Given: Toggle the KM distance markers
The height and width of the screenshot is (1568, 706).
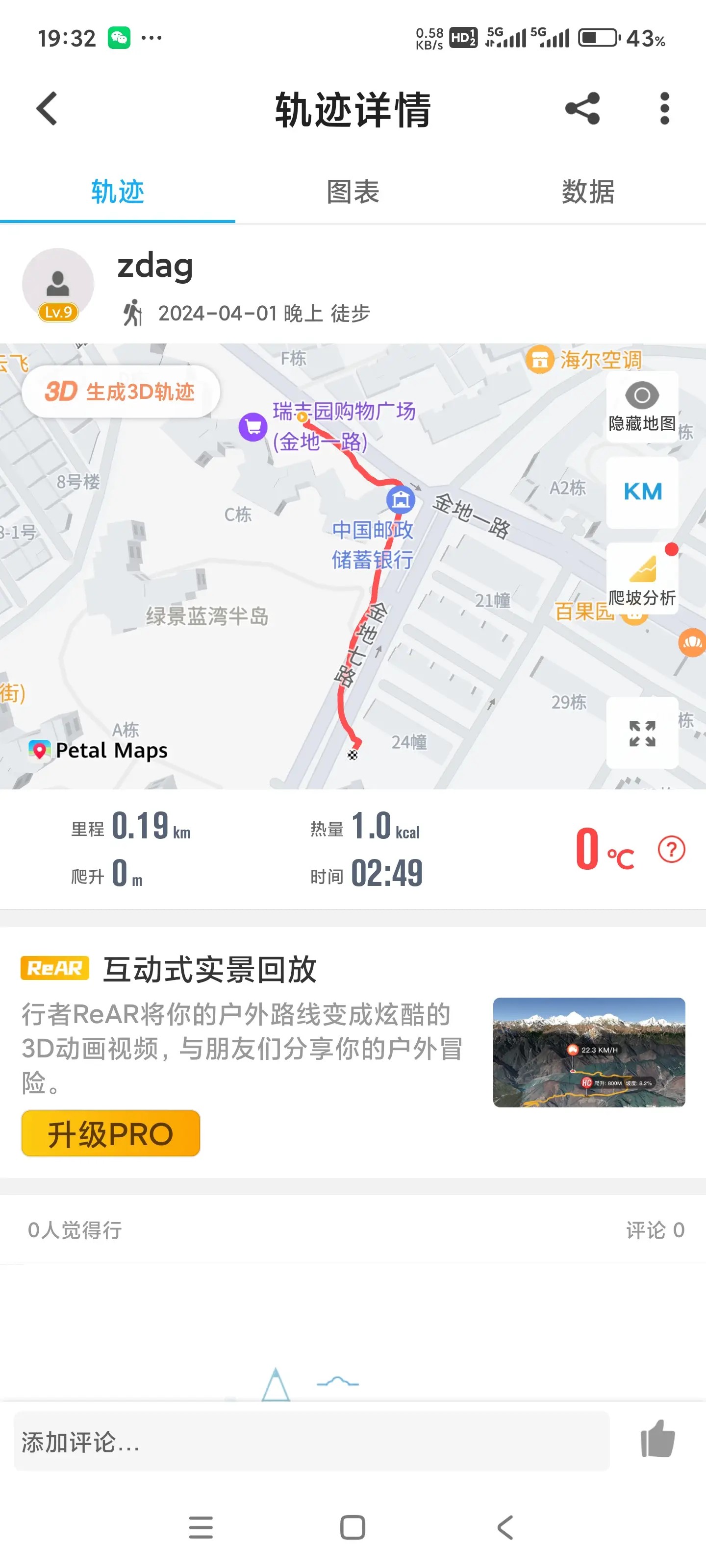Looking at the screenshot, I should pyautogui.click(x=642, y=492).
